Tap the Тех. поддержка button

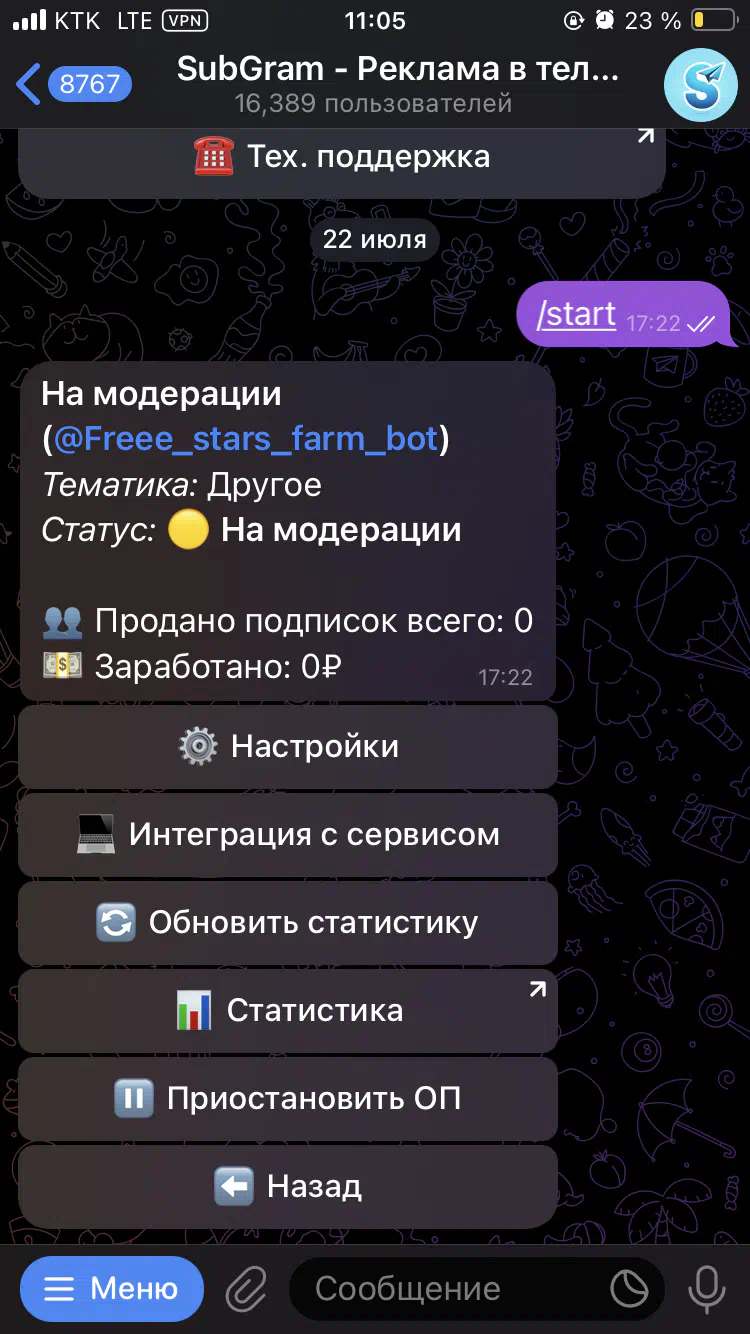pyautogui.click(x=342, y=157)
